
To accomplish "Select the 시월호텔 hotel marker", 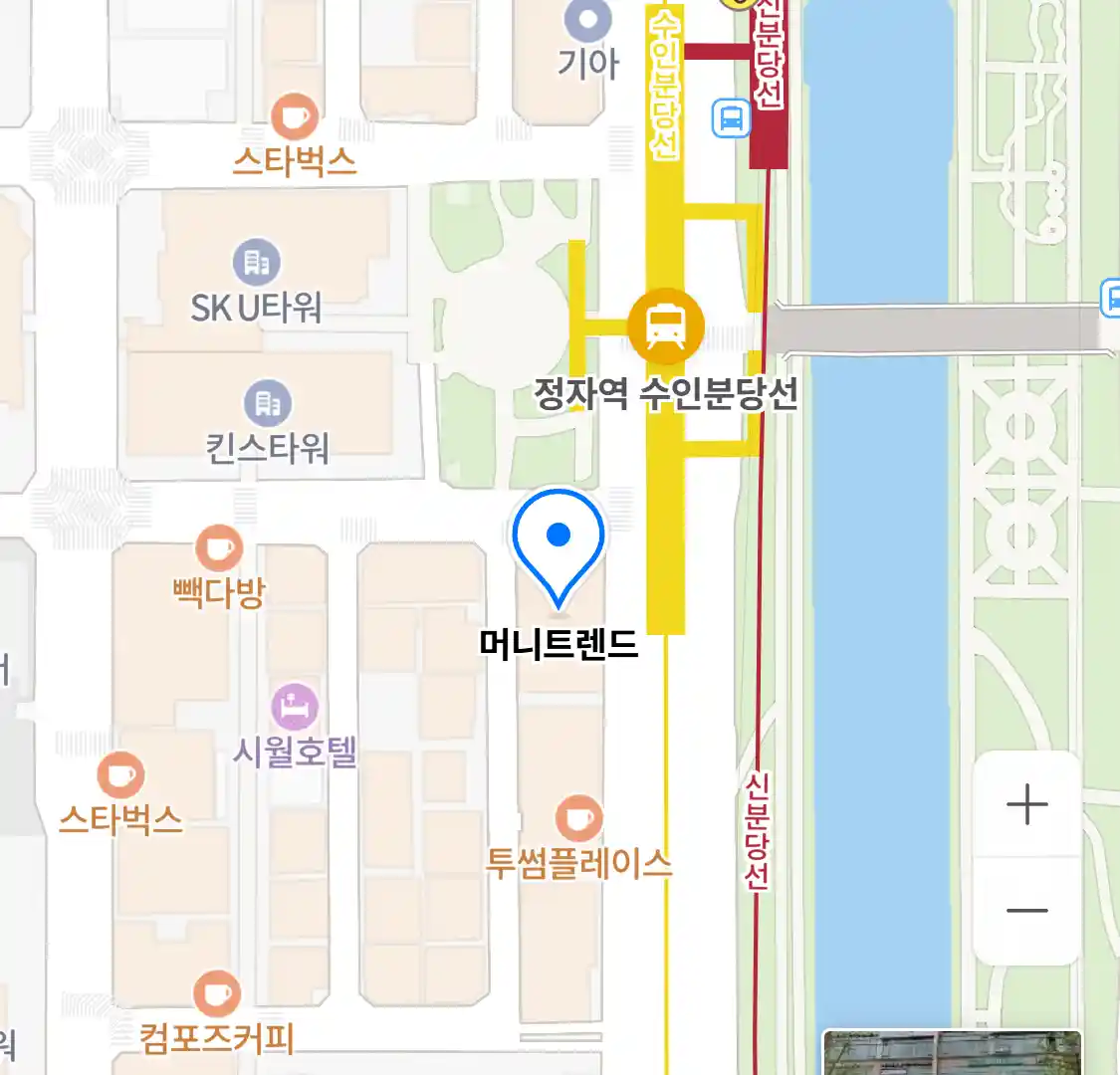I will (294, 708).
